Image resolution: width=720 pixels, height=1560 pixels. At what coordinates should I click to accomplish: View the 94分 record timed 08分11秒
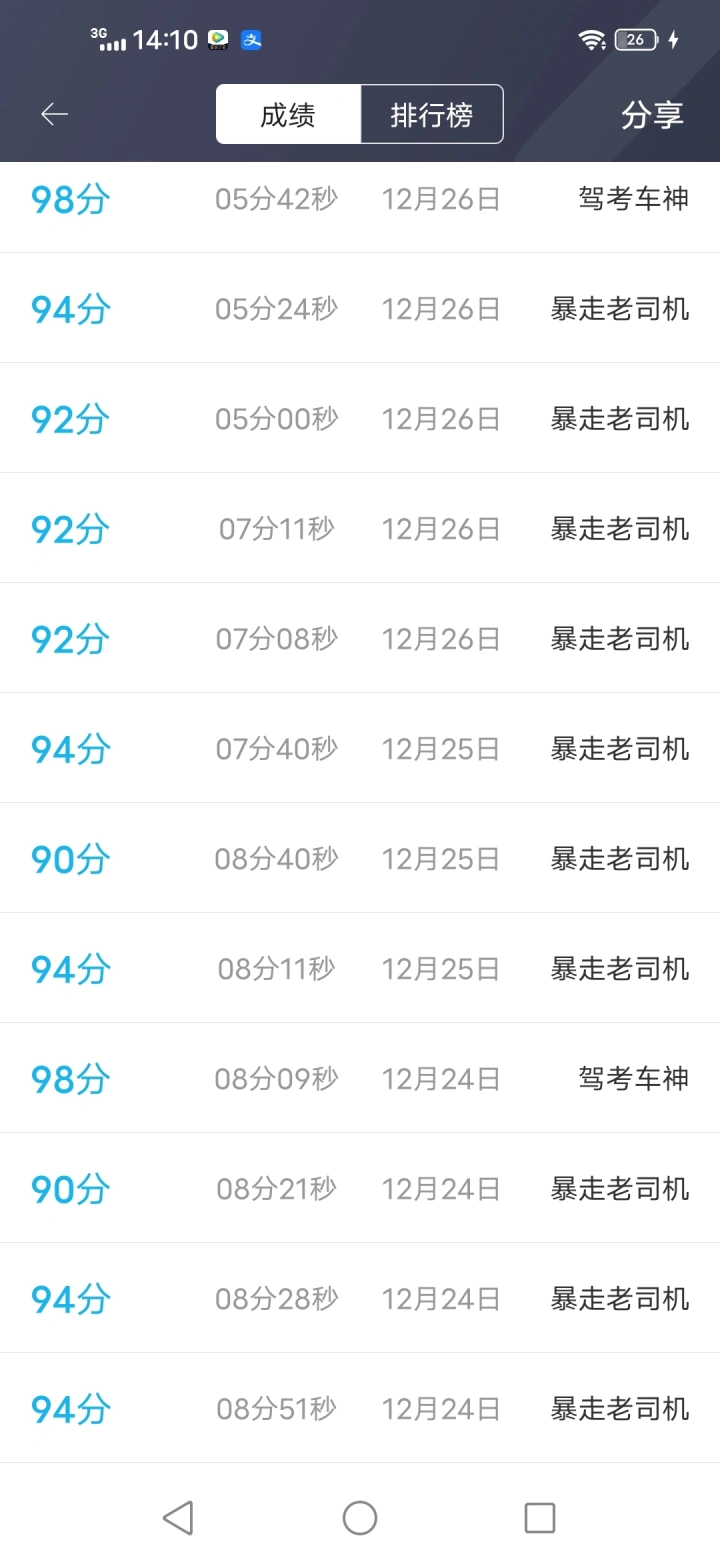[360, 968]
